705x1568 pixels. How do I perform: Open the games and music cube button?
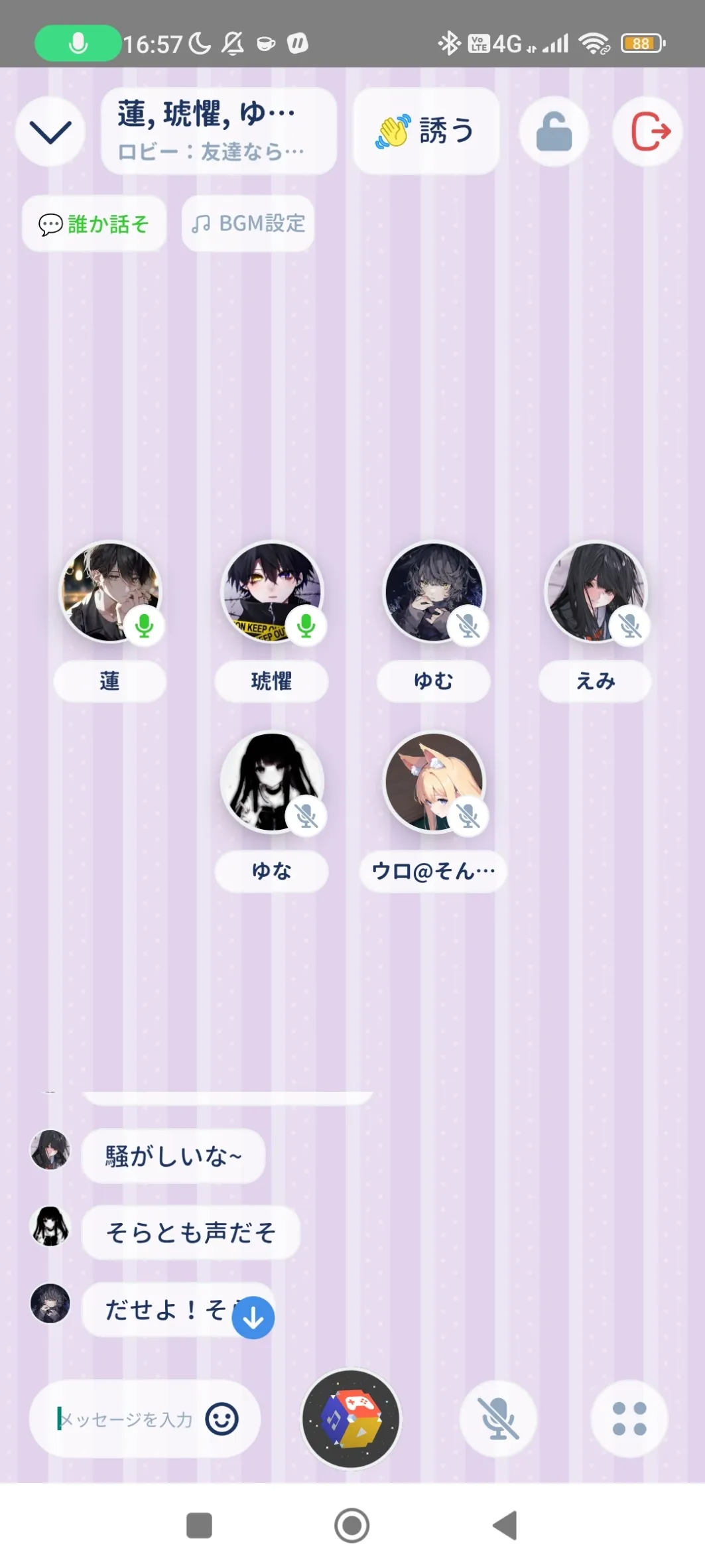[352, 1419]
